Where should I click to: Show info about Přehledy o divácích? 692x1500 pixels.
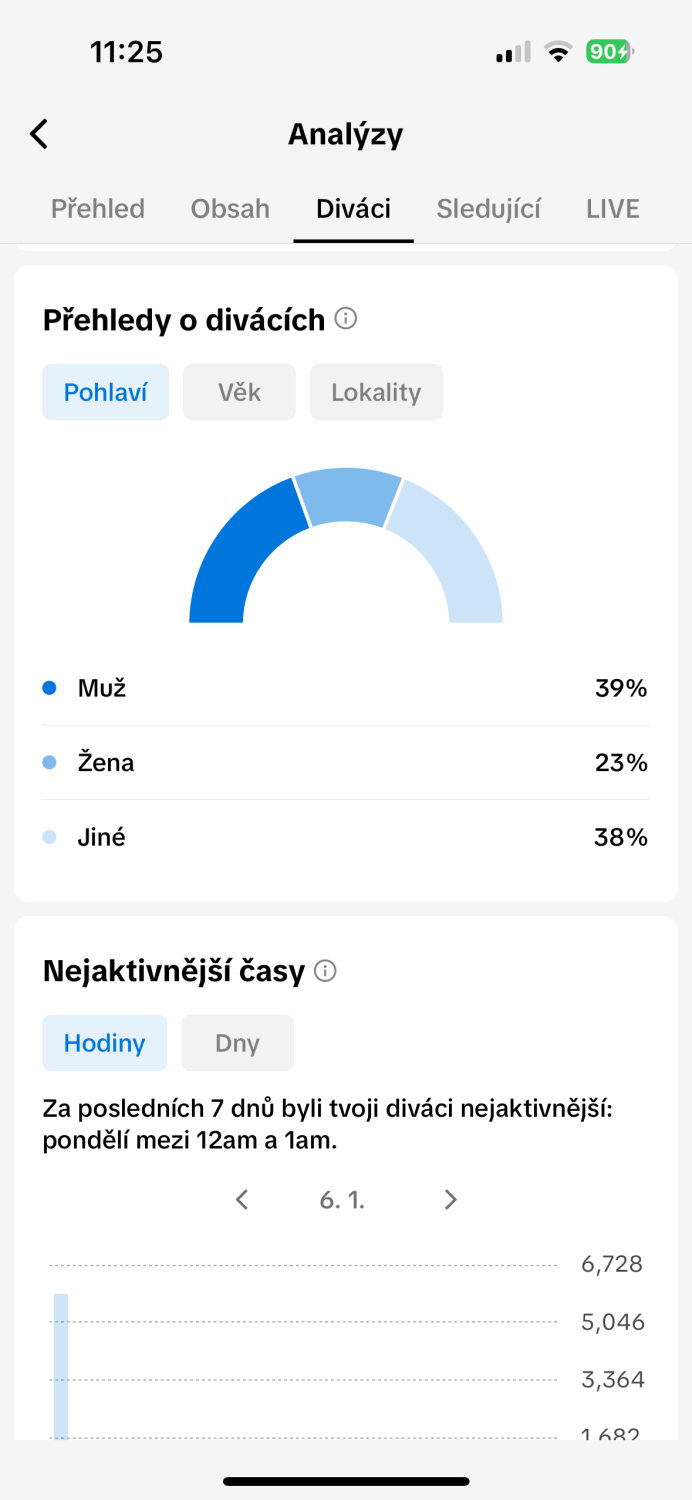pyautogui.click(x=346, y=319)
